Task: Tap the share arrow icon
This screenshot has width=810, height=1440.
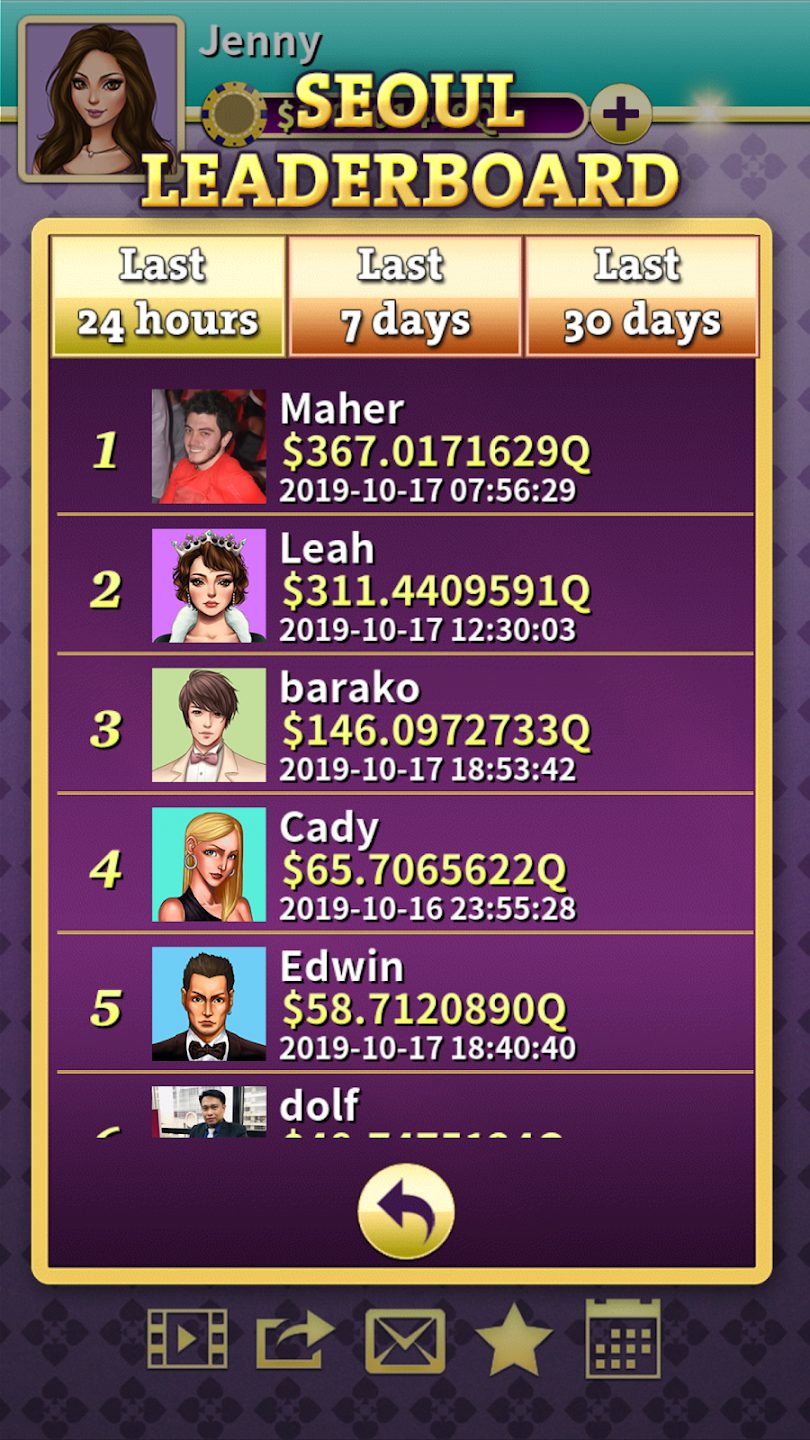Action: (x=295, y=1338)
